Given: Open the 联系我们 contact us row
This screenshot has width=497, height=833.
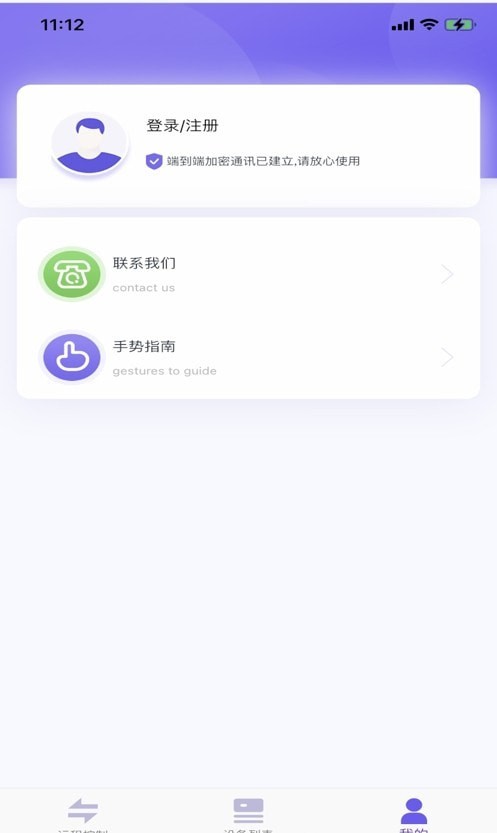Looking at the screenshot, I should [248, 274].
